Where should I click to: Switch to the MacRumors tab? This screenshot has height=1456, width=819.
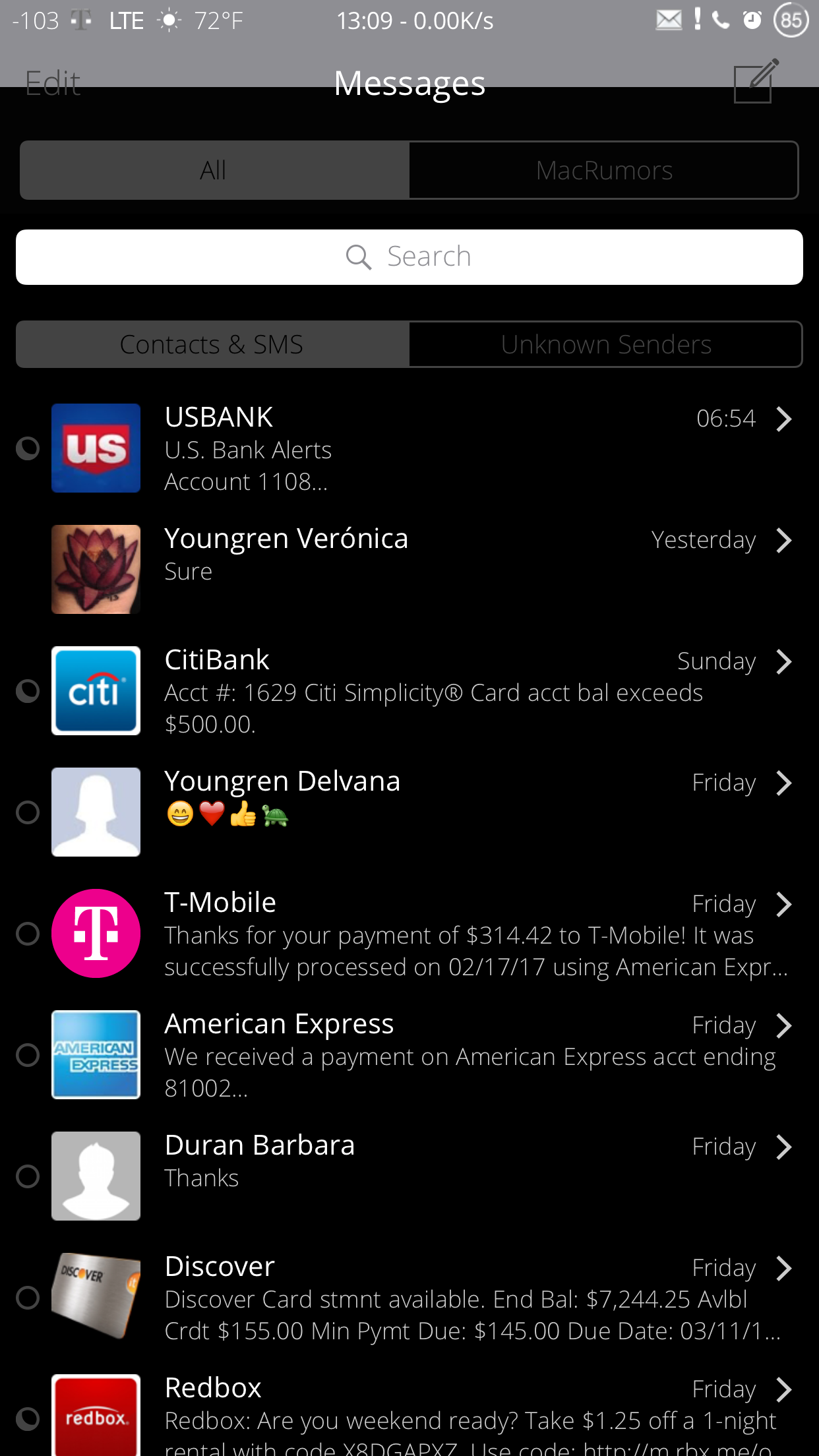pyautogui.click(x=603, y=170)
